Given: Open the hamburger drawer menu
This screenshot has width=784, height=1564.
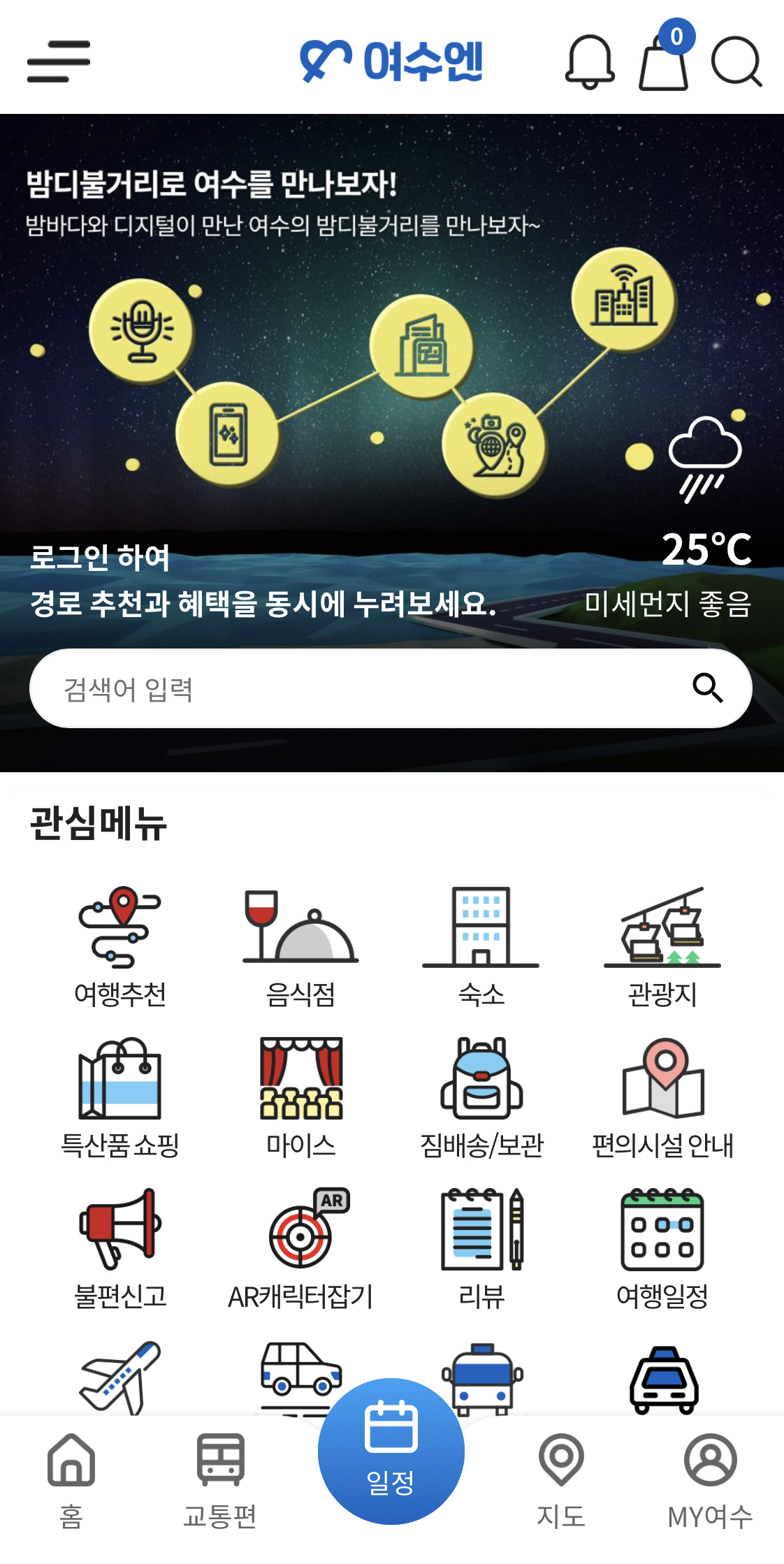Looking at the screenshot, I should [x=59, y=61].
